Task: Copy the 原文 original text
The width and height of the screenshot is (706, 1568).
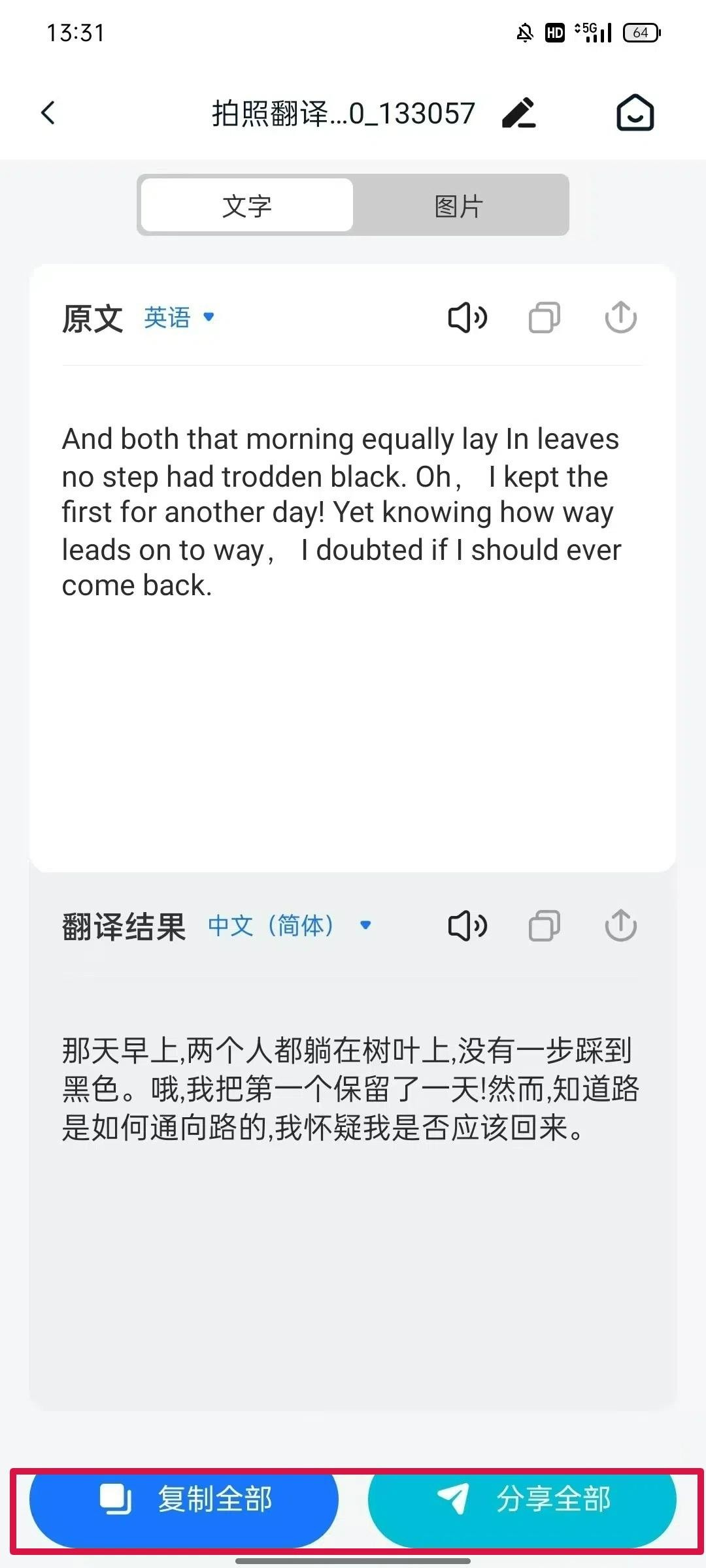Action: pos(544,318)
